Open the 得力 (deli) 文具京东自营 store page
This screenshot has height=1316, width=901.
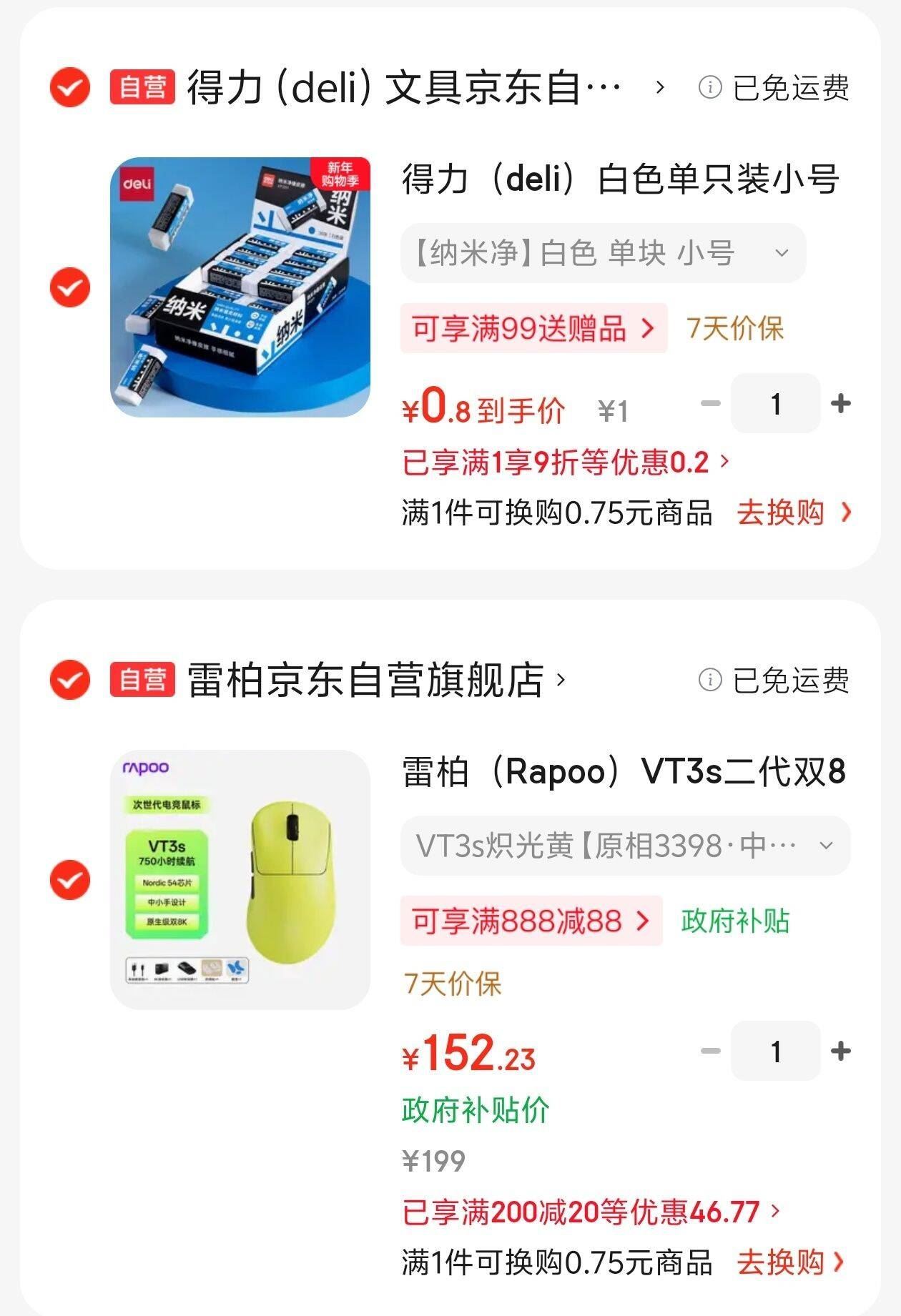coord(404,88)
